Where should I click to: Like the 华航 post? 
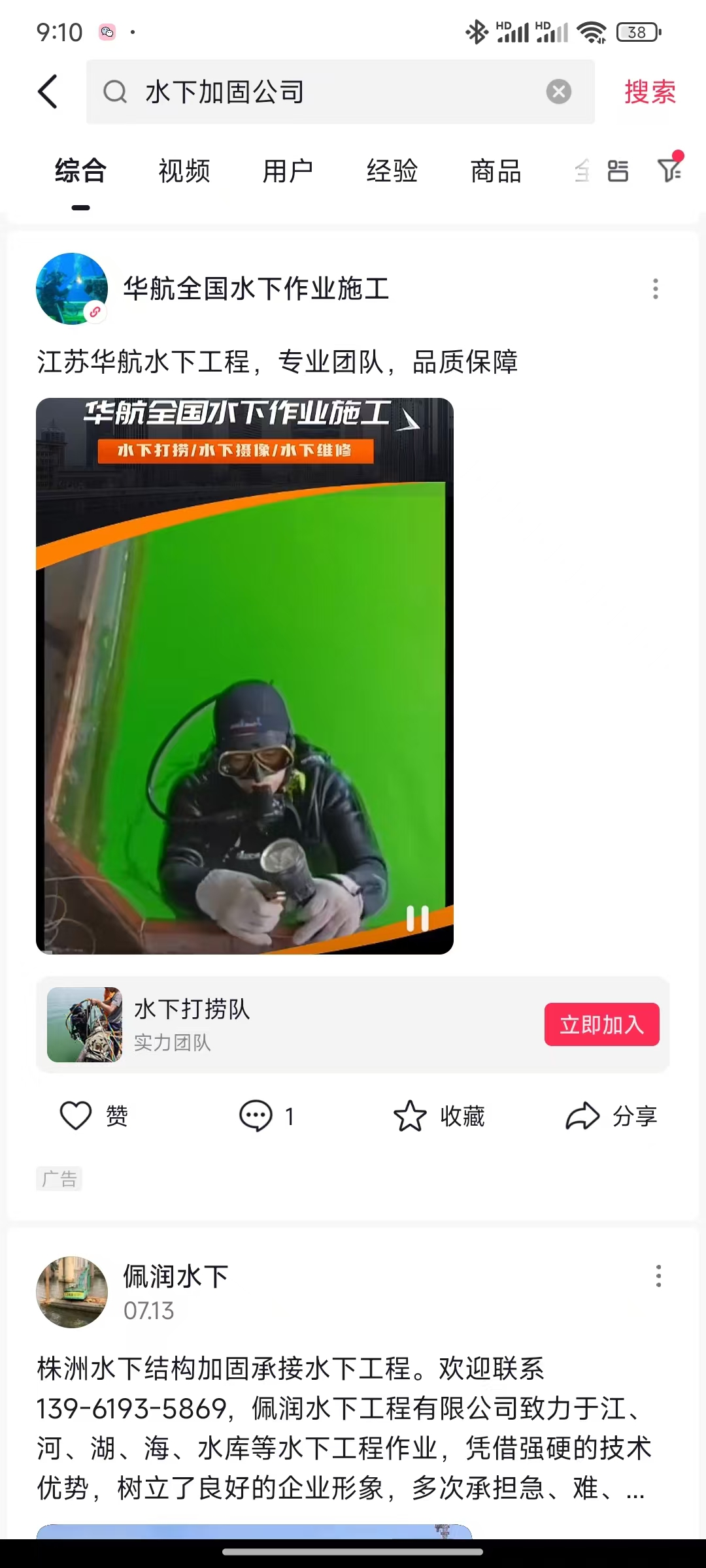point(77,1115)
